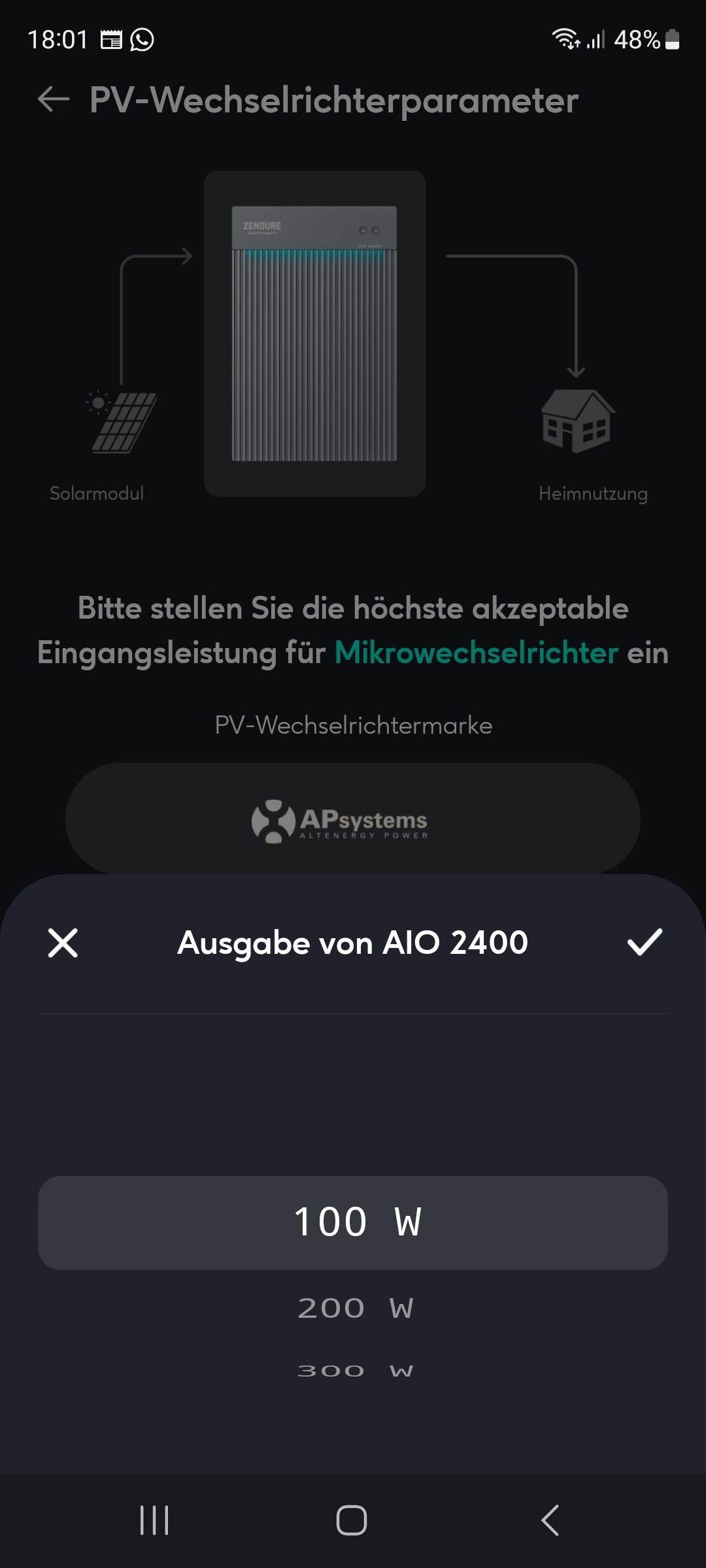
Task: Tap the highlighted 100 W value
Action: click(353, 1222)
